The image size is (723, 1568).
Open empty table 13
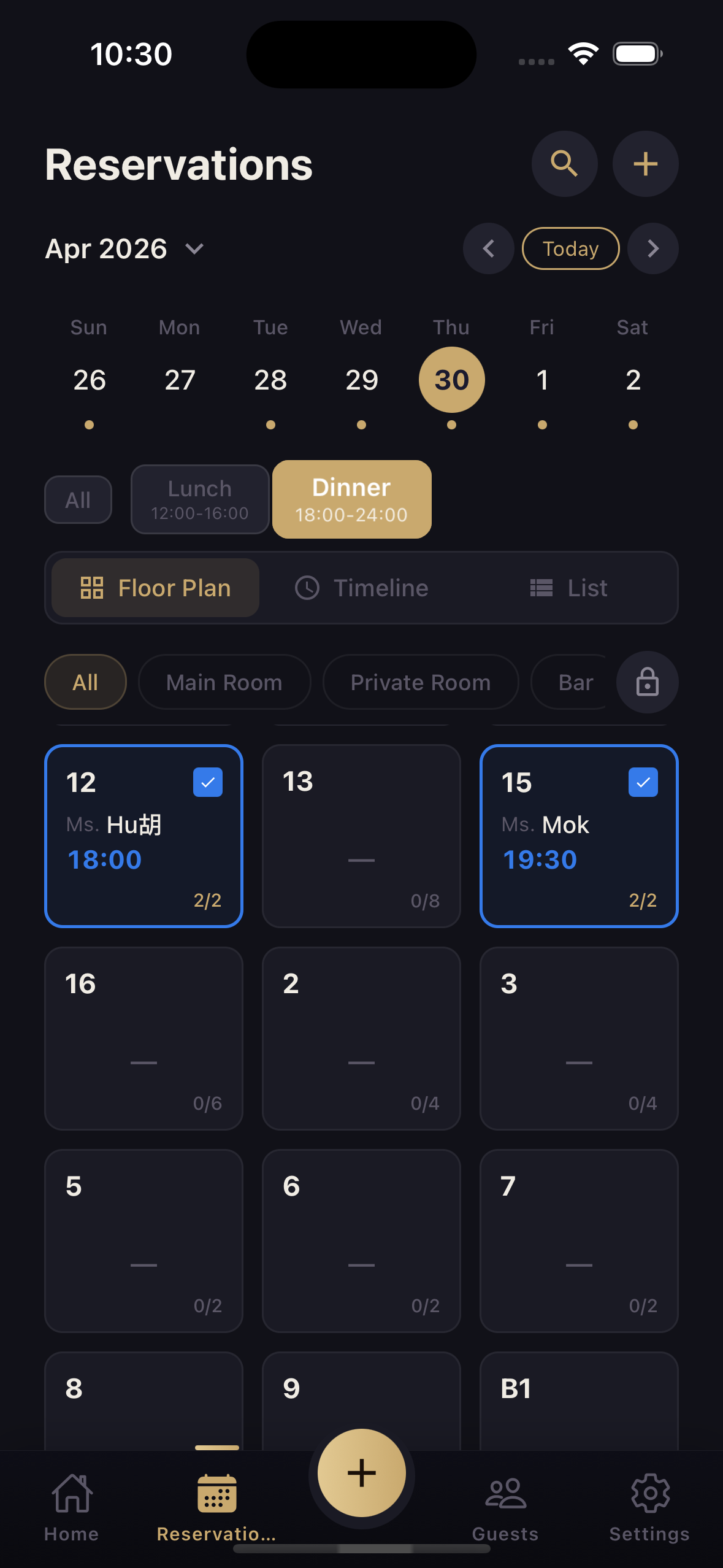tap(361, 836)
